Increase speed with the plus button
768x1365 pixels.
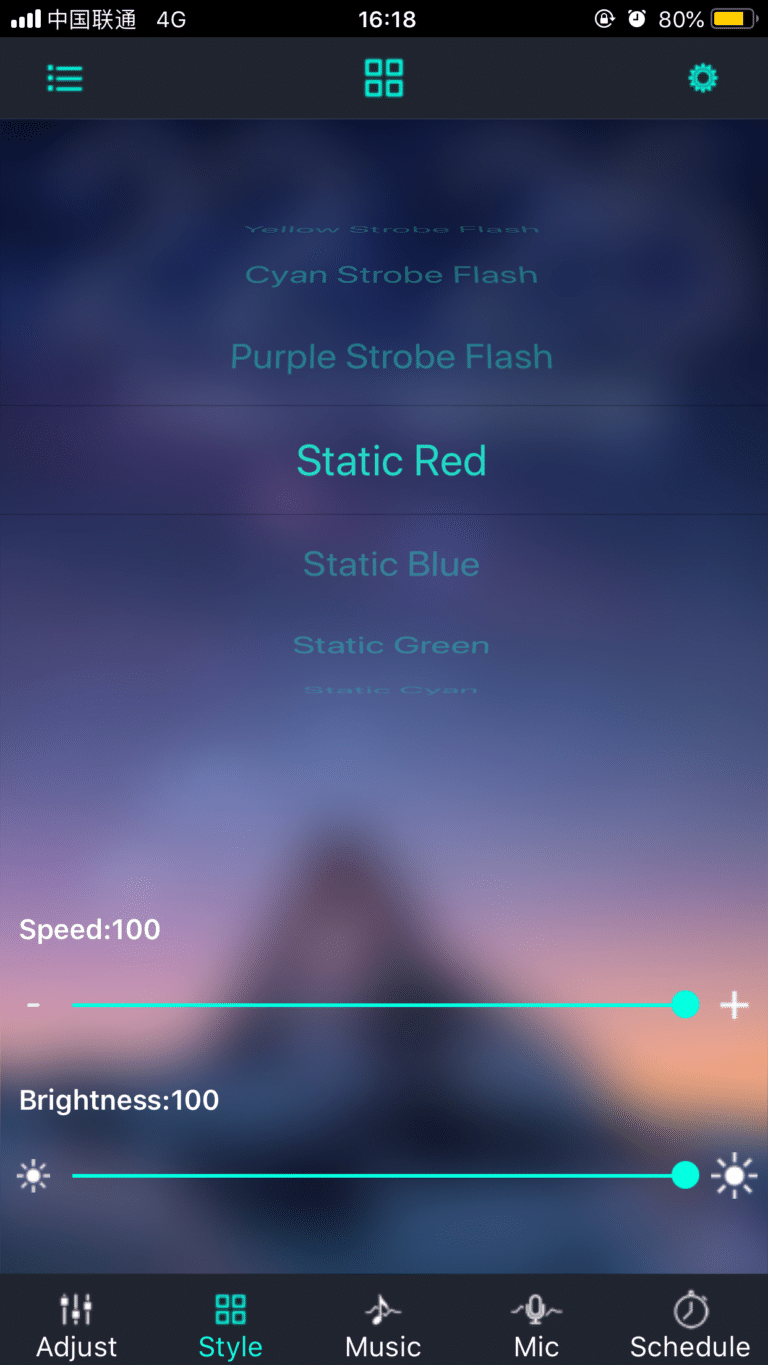(734, 1004)
